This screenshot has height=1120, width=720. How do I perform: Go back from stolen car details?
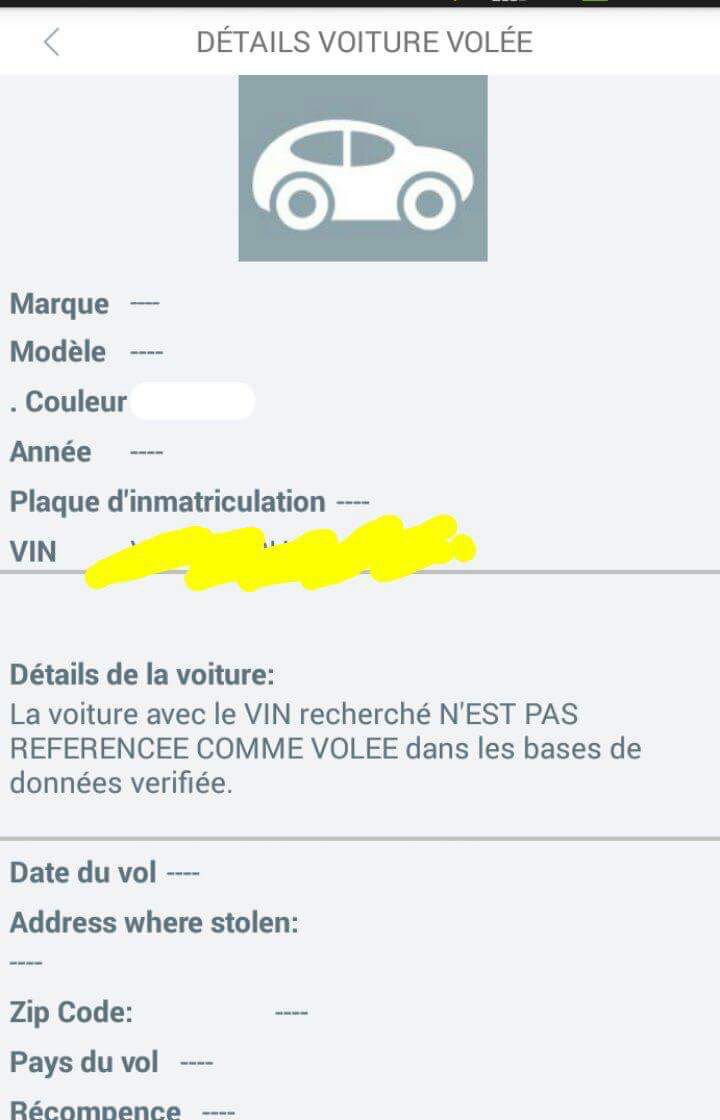click(x=52, y=42)
